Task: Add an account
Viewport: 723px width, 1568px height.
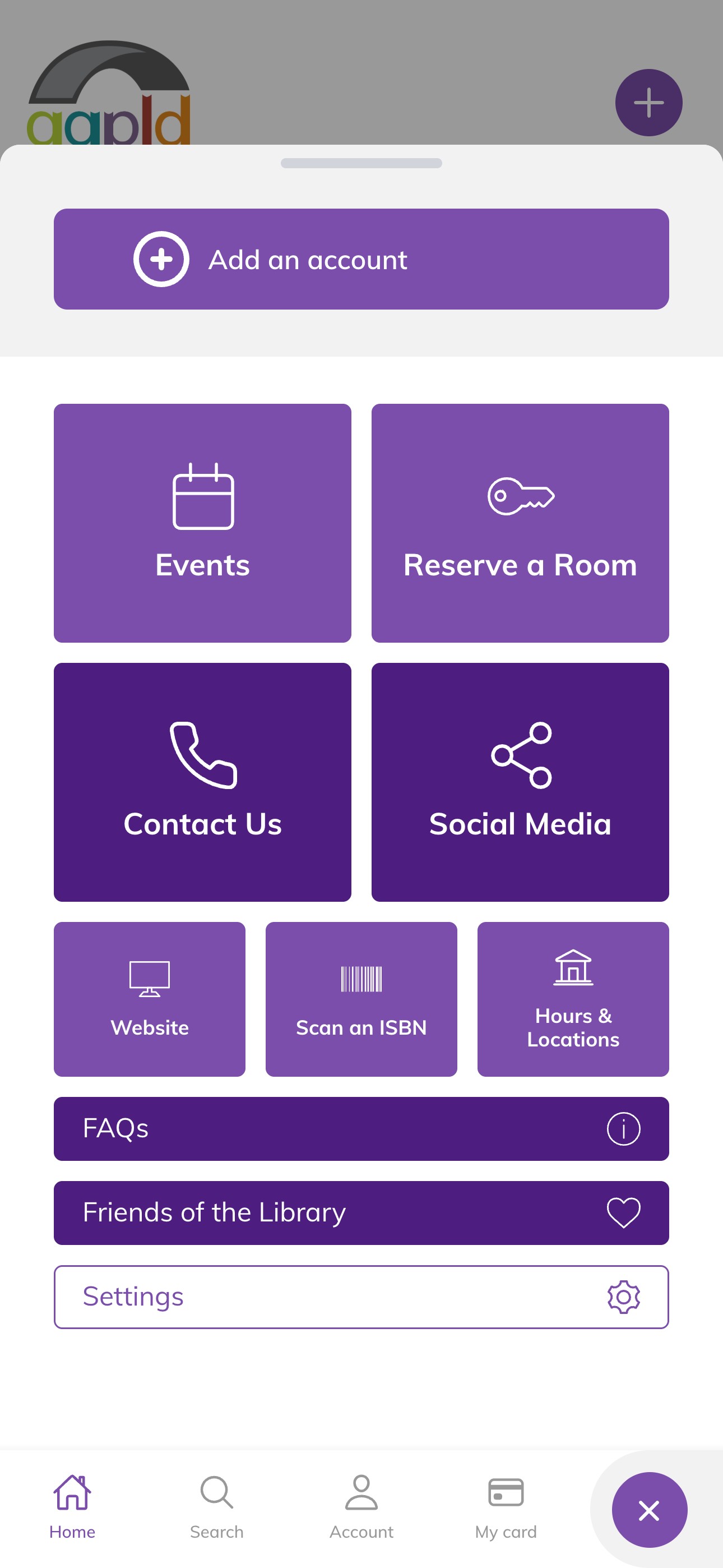Action: coord(361,259)
